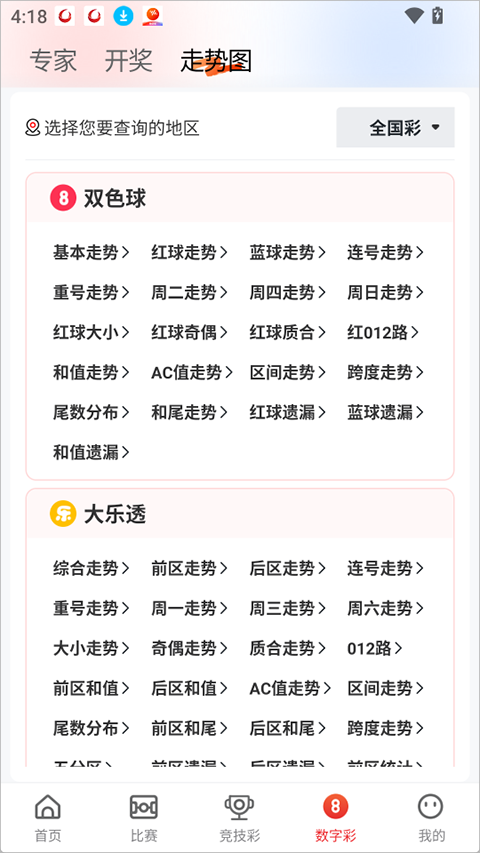This screenshot has width=480, height=853.
Task: Switch to the 比赛 tab
Action: pos(144,818)
